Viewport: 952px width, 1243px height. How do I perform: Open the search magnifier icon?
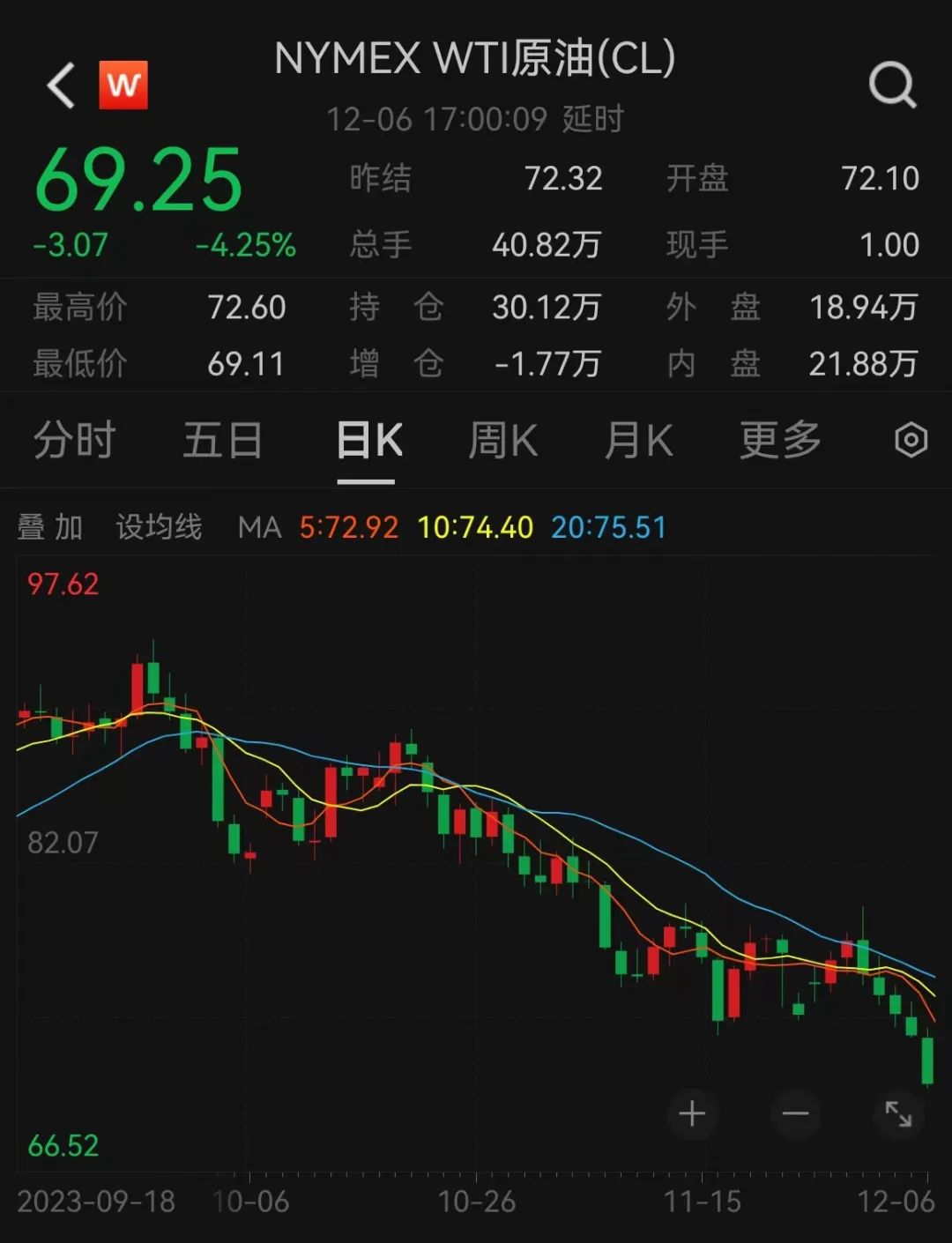(x=892, y=86)
